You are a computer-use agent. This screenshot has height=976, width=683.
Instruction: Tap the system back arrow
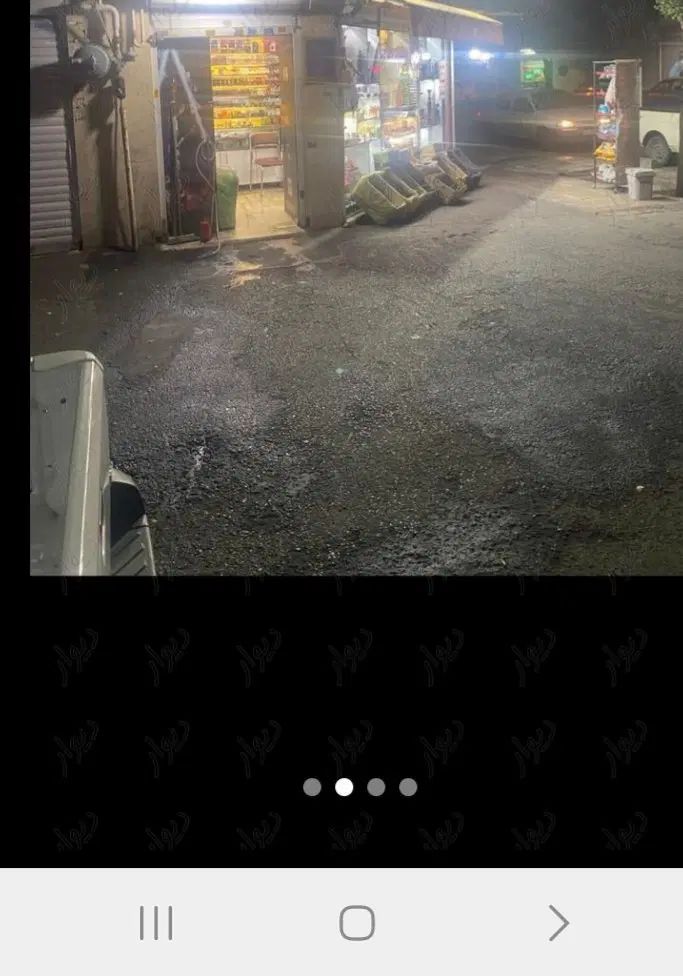pyautogui.click(x=558, y=923)
